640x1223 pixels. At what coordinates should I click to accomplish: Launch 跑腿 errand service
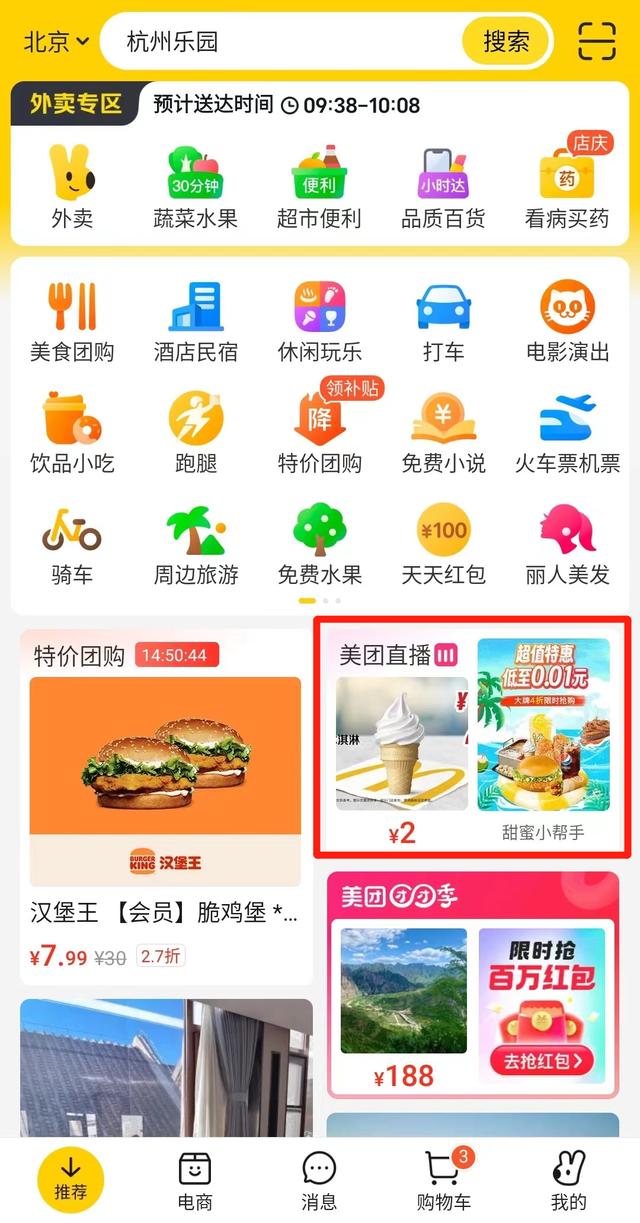coord(195,431)
